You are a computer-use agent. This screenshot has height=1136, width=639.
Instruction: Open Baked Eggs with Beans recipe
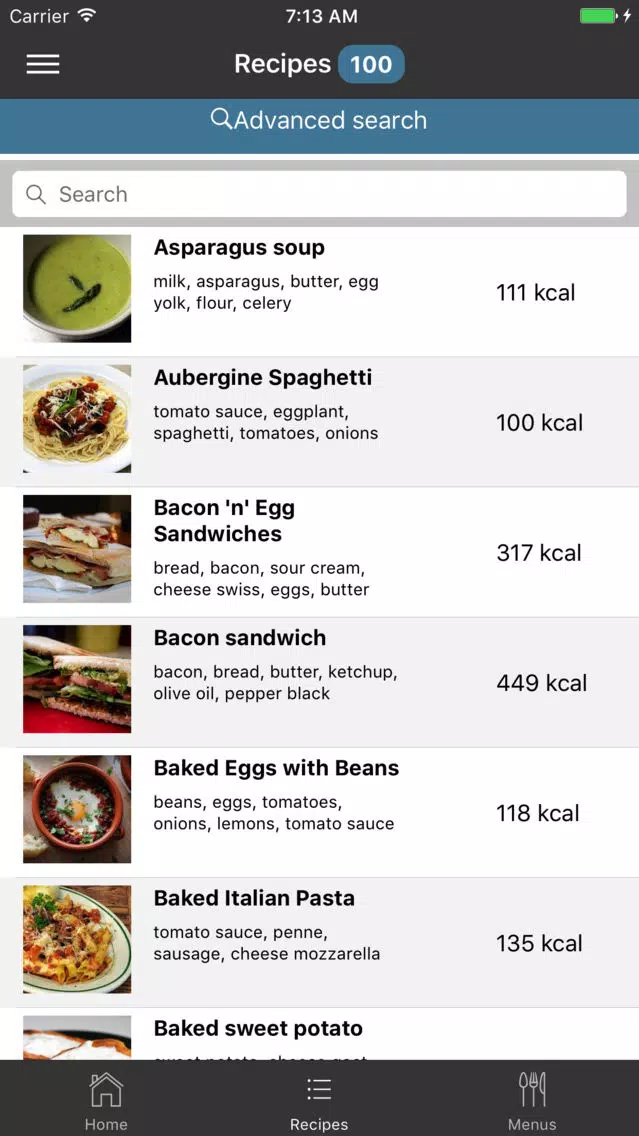(320, 812)
